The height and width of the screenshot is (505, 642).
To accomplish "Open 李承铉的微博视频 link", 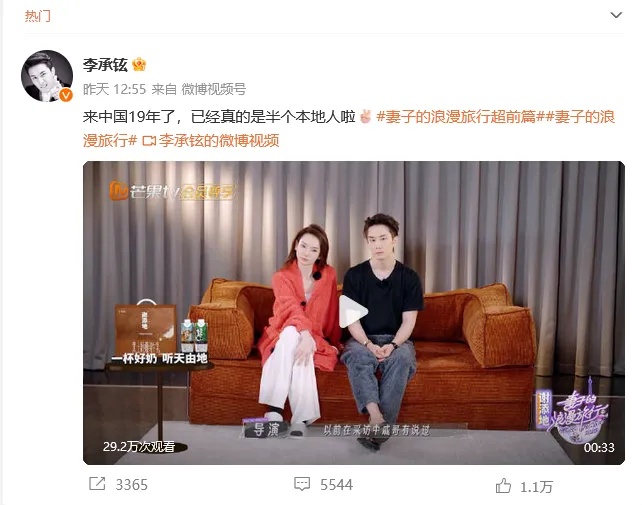I will tap(211, 141).
